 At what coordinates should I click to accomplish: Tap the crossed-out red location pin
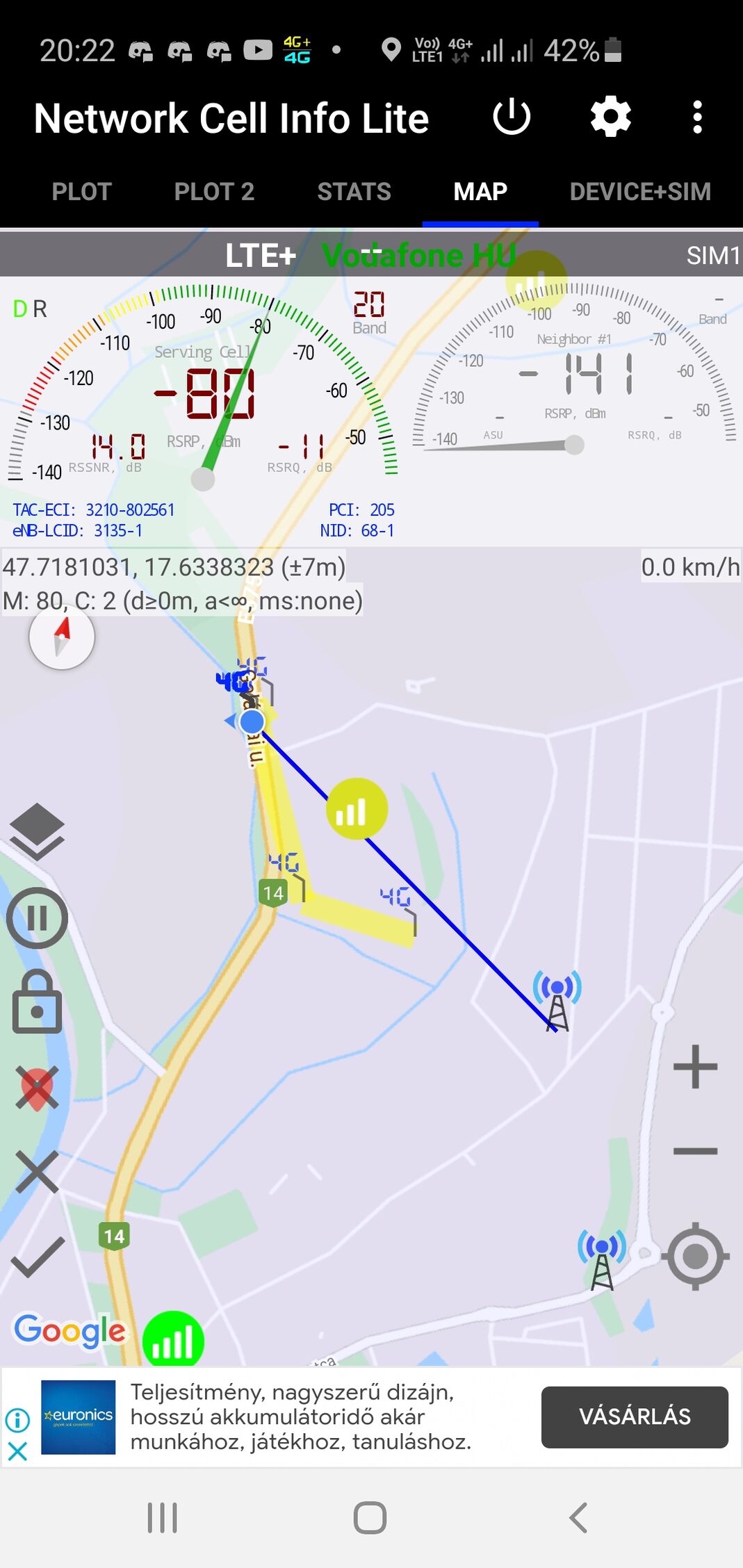click(x=37, y=1088)
